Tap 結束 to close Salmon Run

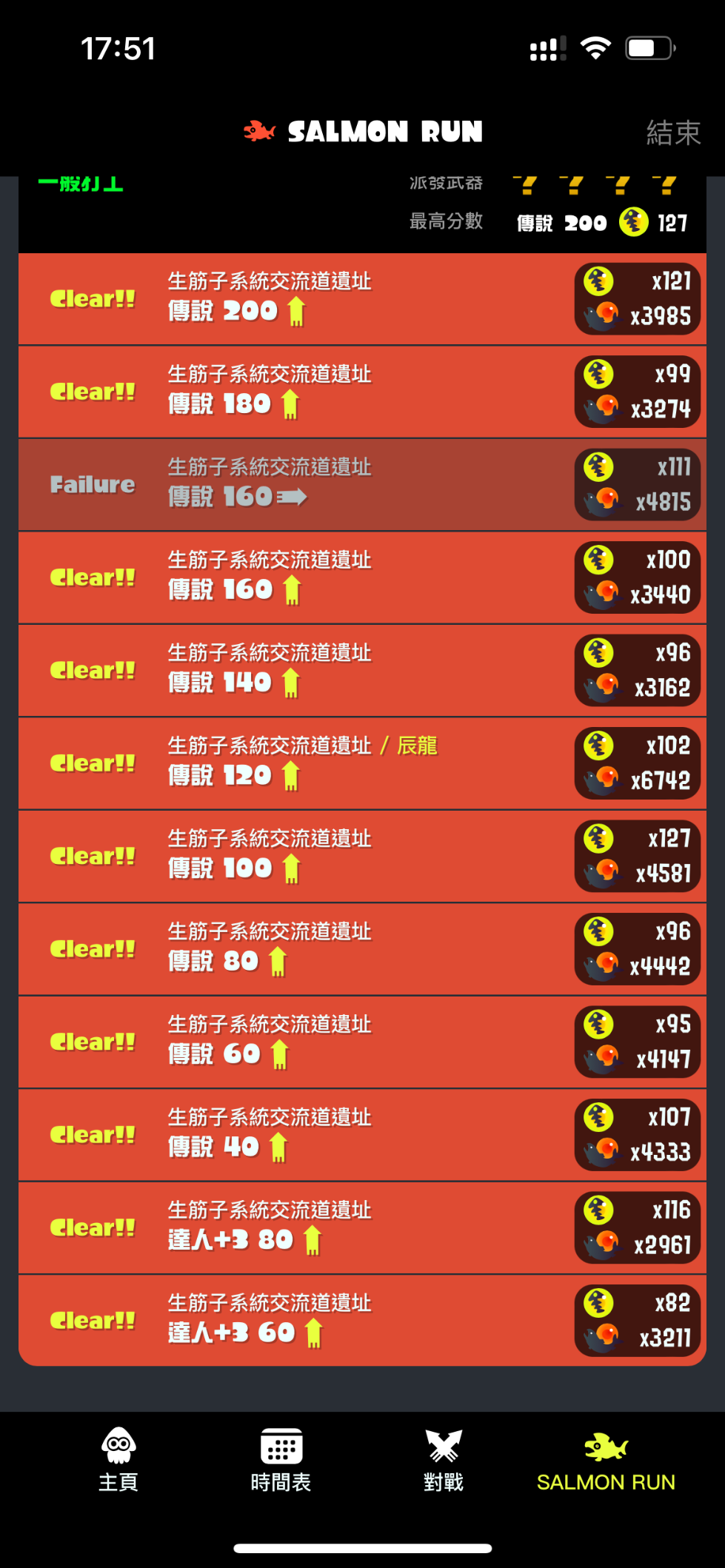673,133
